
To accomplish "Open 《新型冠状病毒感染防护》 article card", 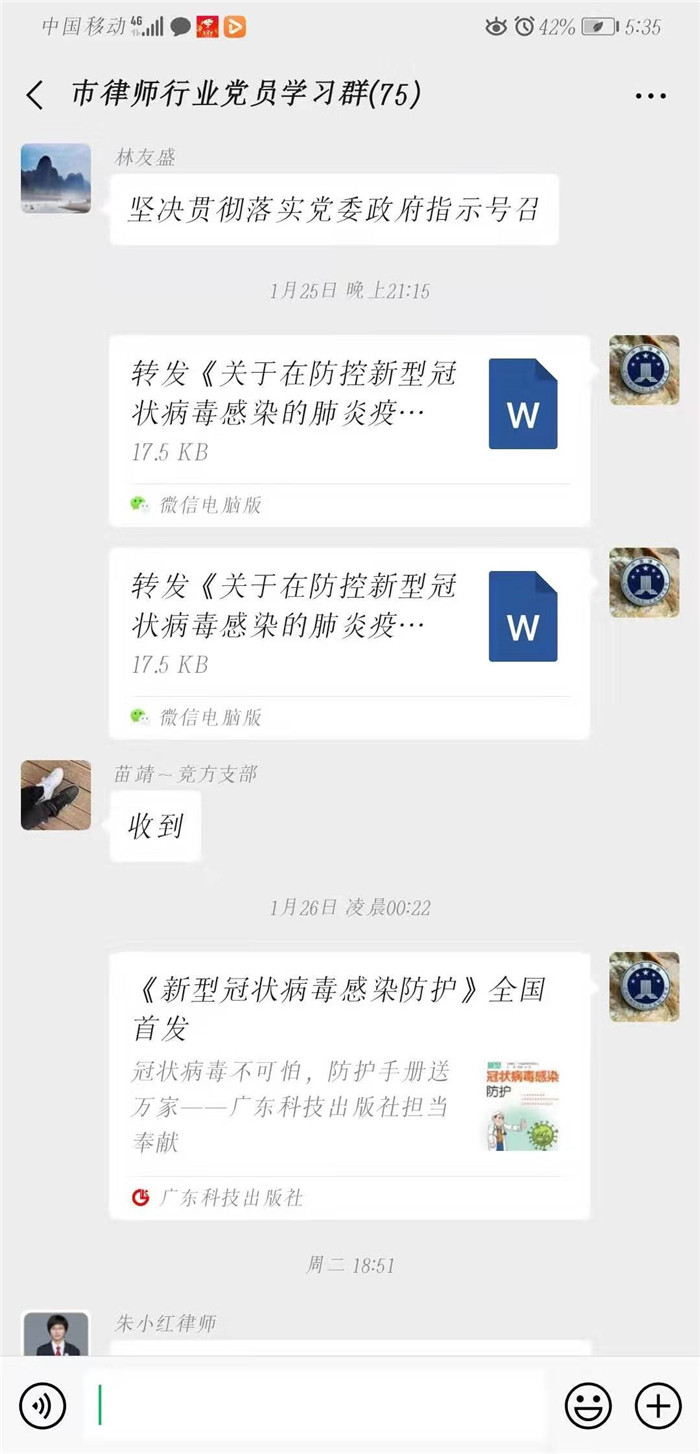I will pos(349,1085).
